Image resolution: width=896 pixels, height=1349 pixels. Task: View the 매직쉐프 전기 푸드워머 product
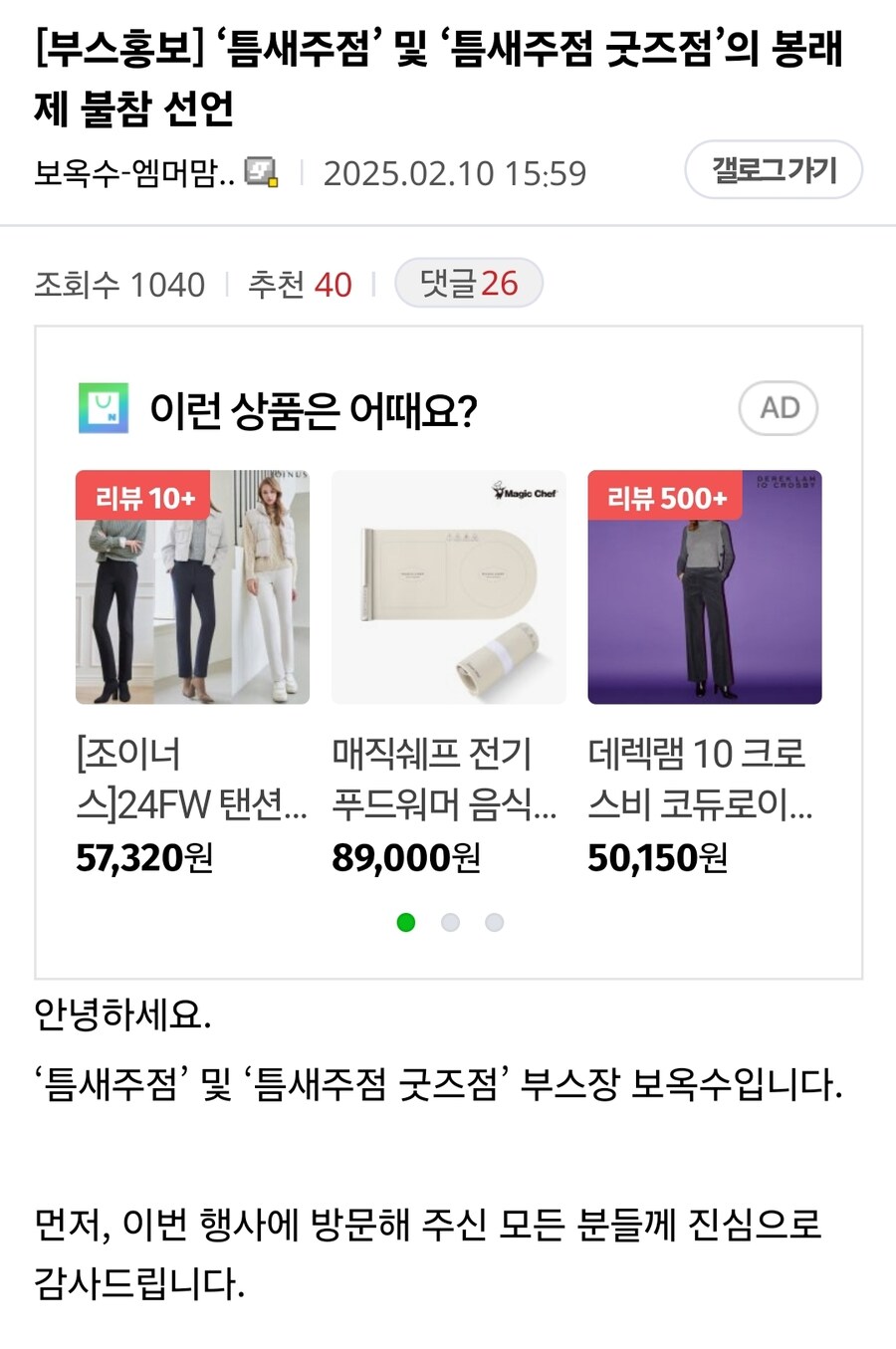(x=448, y=587)
